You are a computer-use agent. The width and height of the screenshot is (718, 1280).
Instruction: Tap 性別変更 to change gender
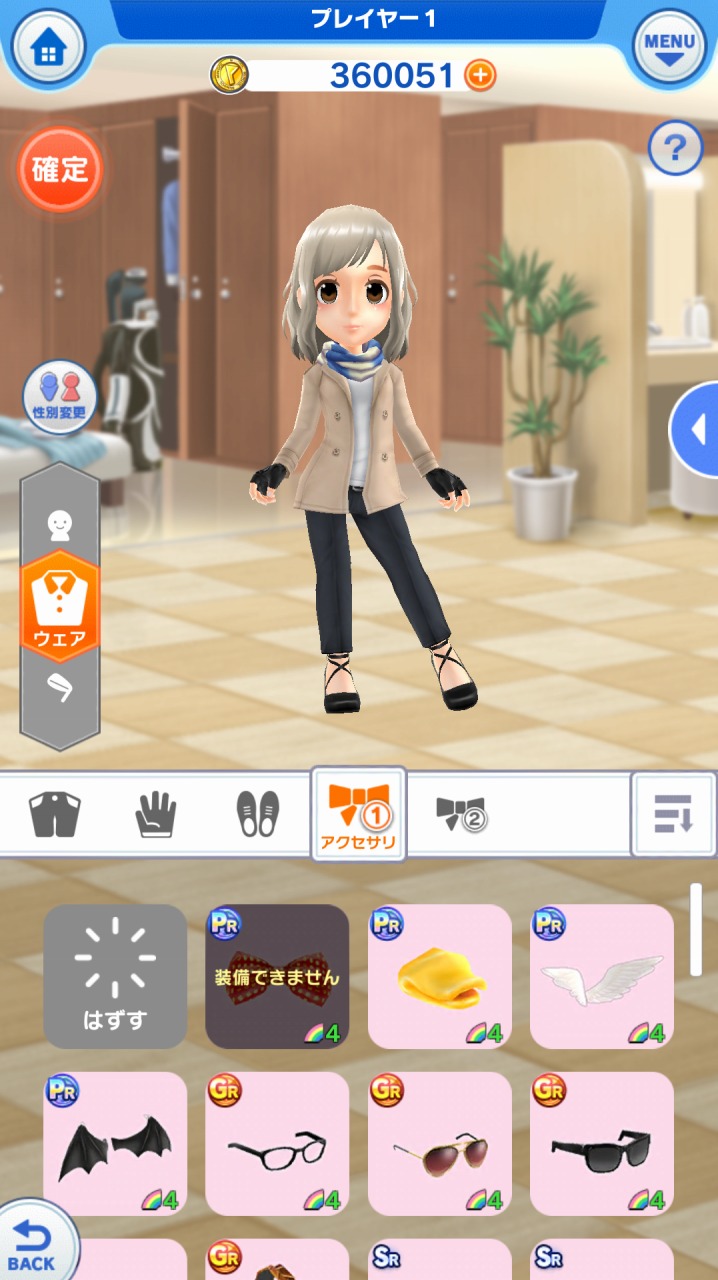point(60,397)
